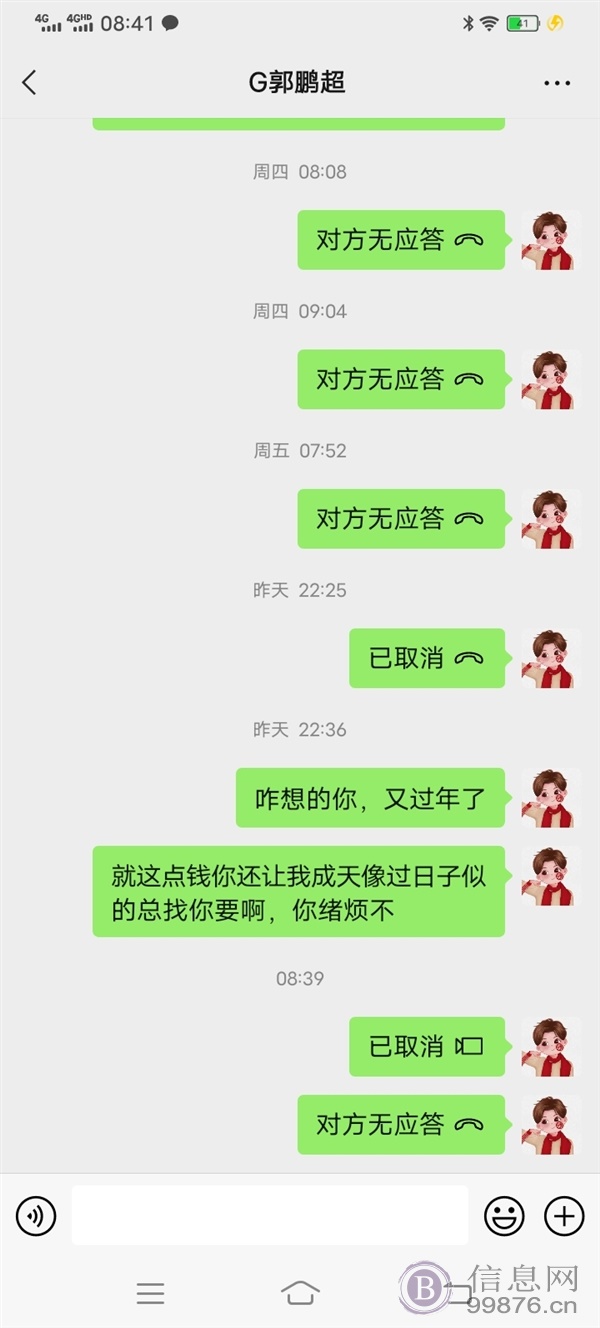Switch to voice message input
Screen dimensions: 600x1328
36,1216
